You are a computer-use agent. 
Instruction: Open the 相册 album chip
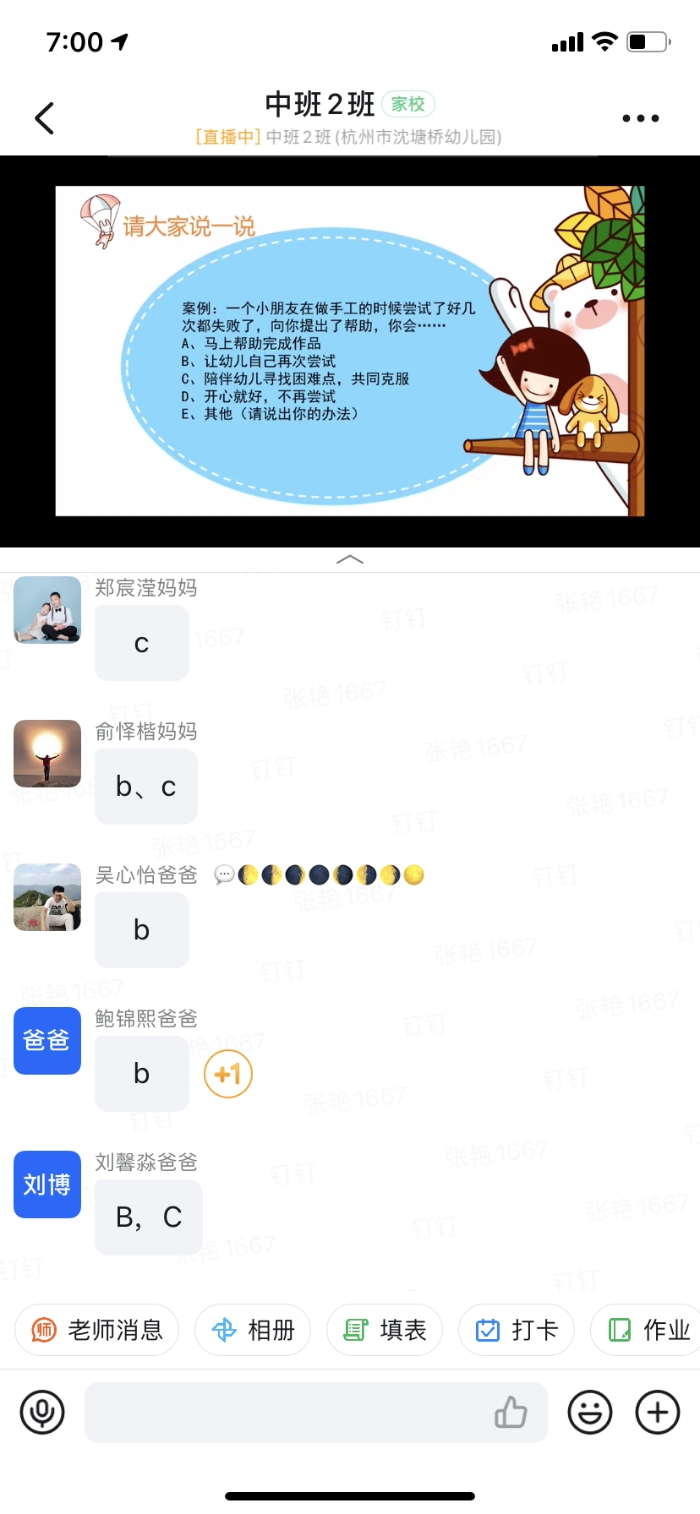point(253,1330)
